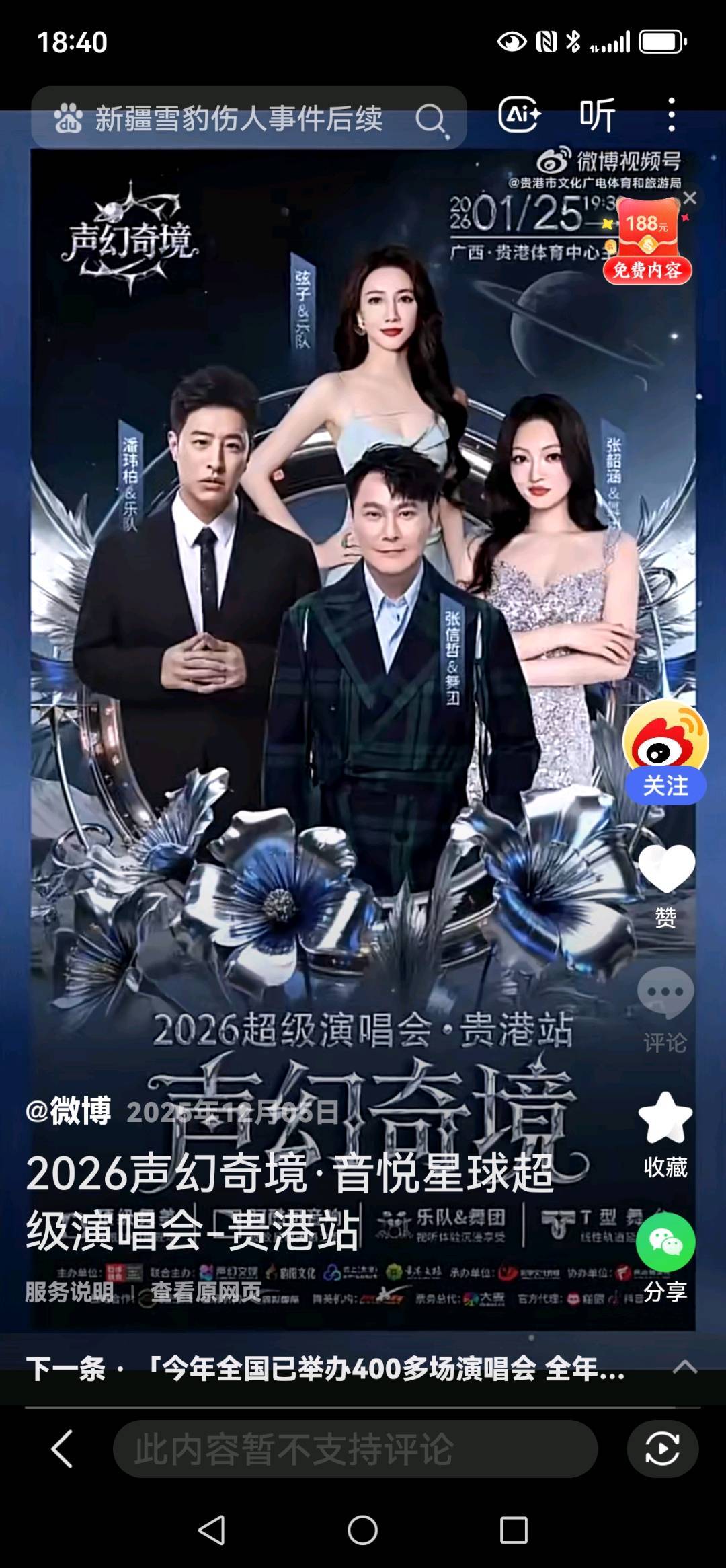
Task: Dismiss the 188元 red packet banner
Action: click(x=690, y=198)
